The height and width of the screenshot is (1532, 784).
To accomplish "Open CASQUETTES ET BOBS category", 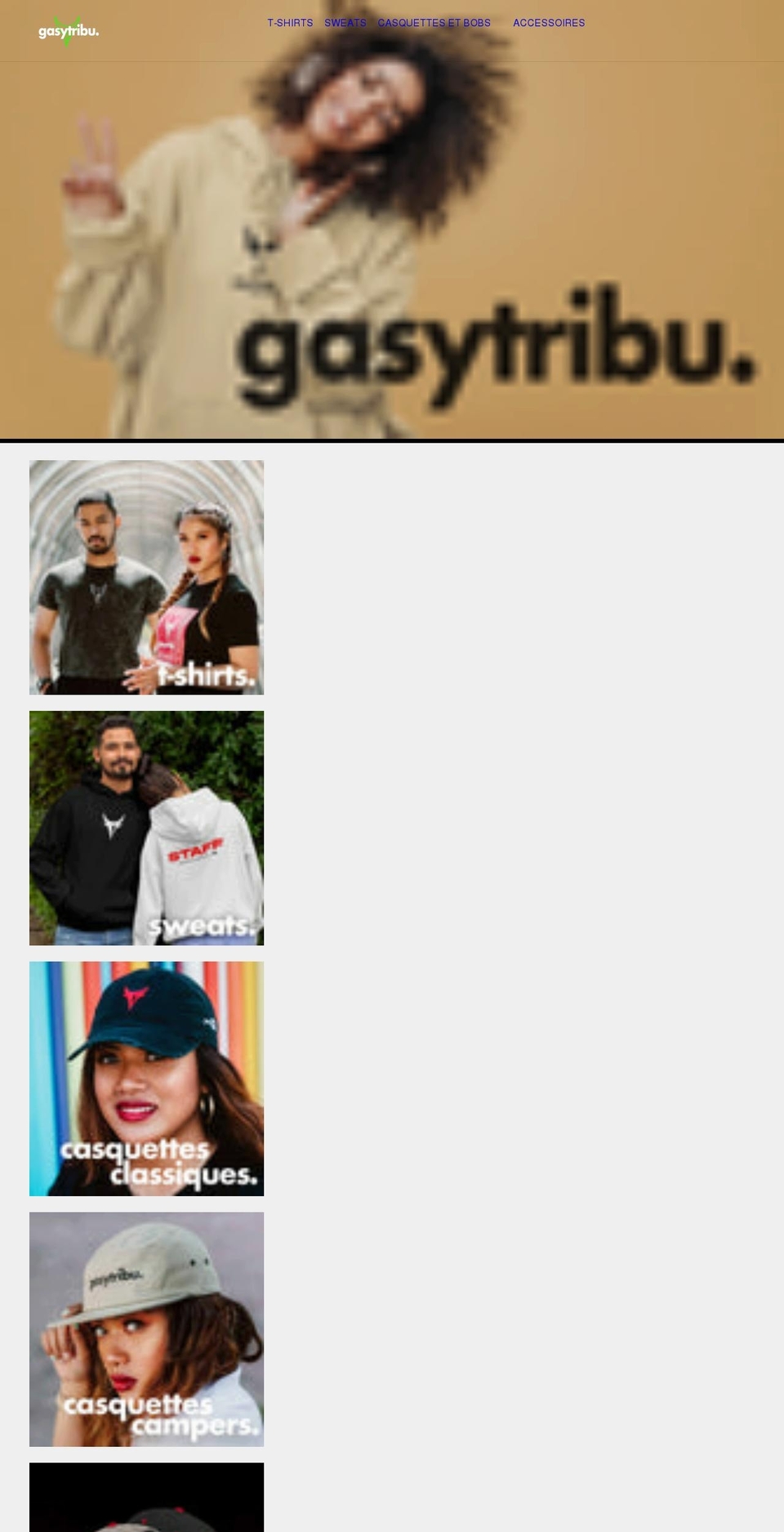I will pyautogui.click(x=434, y=23).
